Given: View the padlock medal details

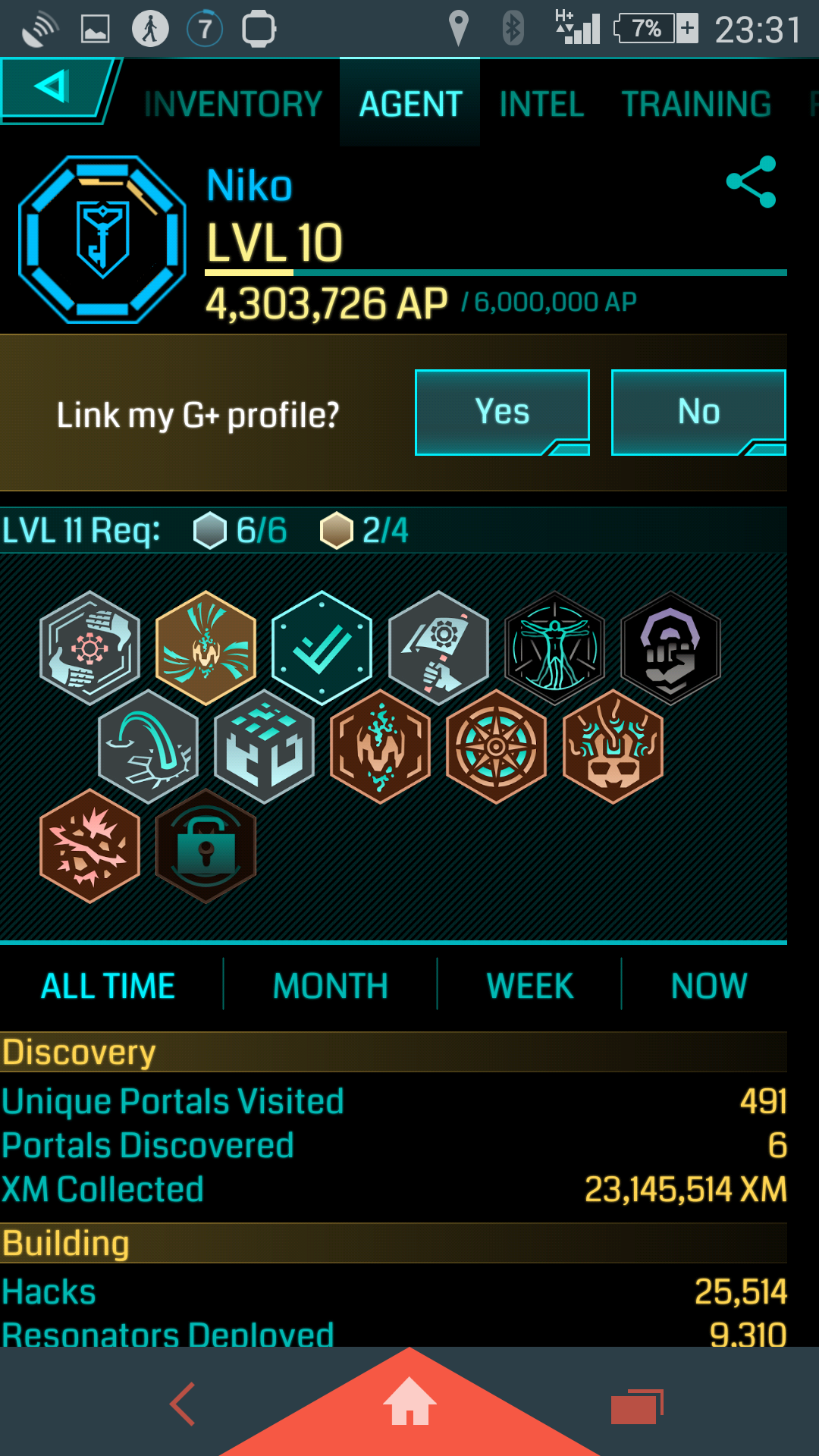Looking at the screenshot, I should click(206, 846).
